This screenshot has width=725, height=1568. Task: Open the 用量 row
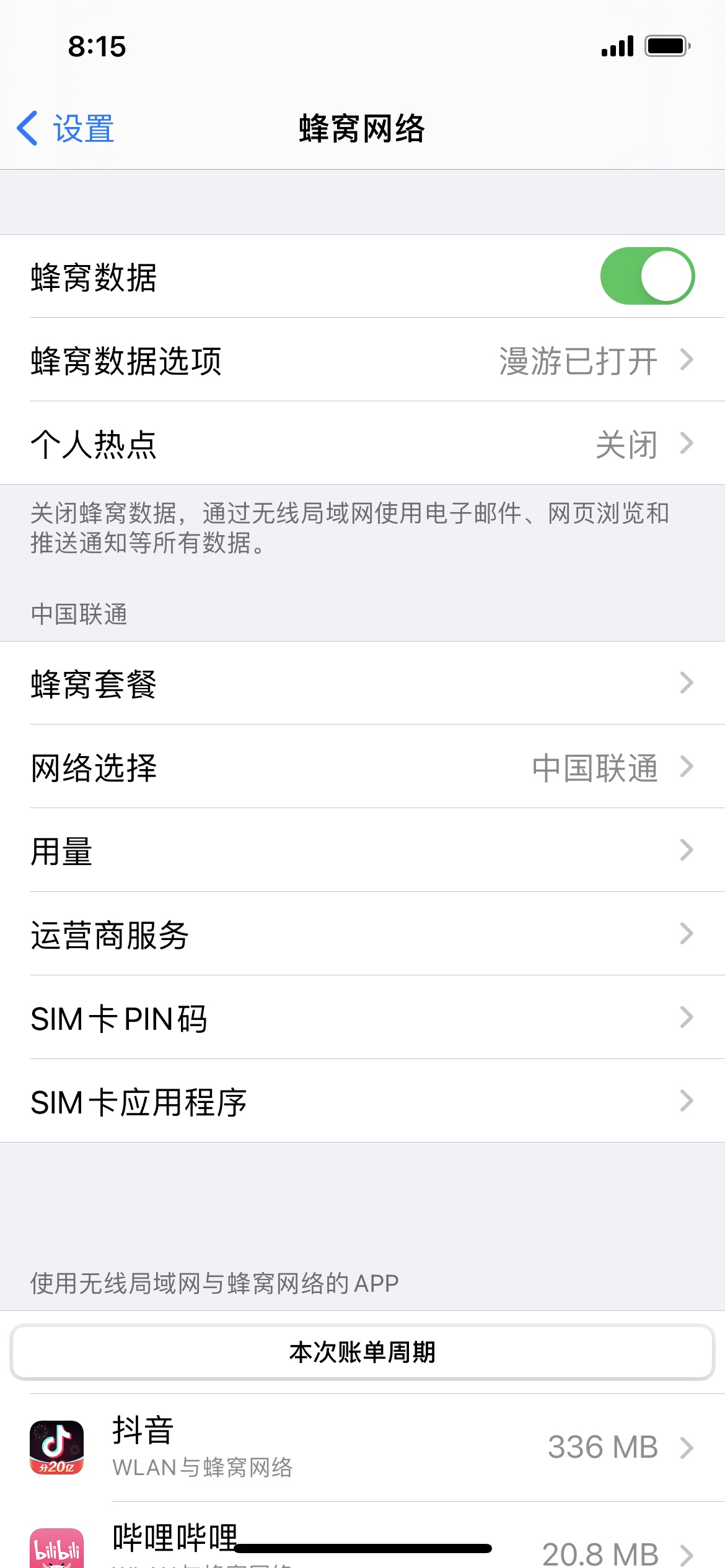[362, 850]
